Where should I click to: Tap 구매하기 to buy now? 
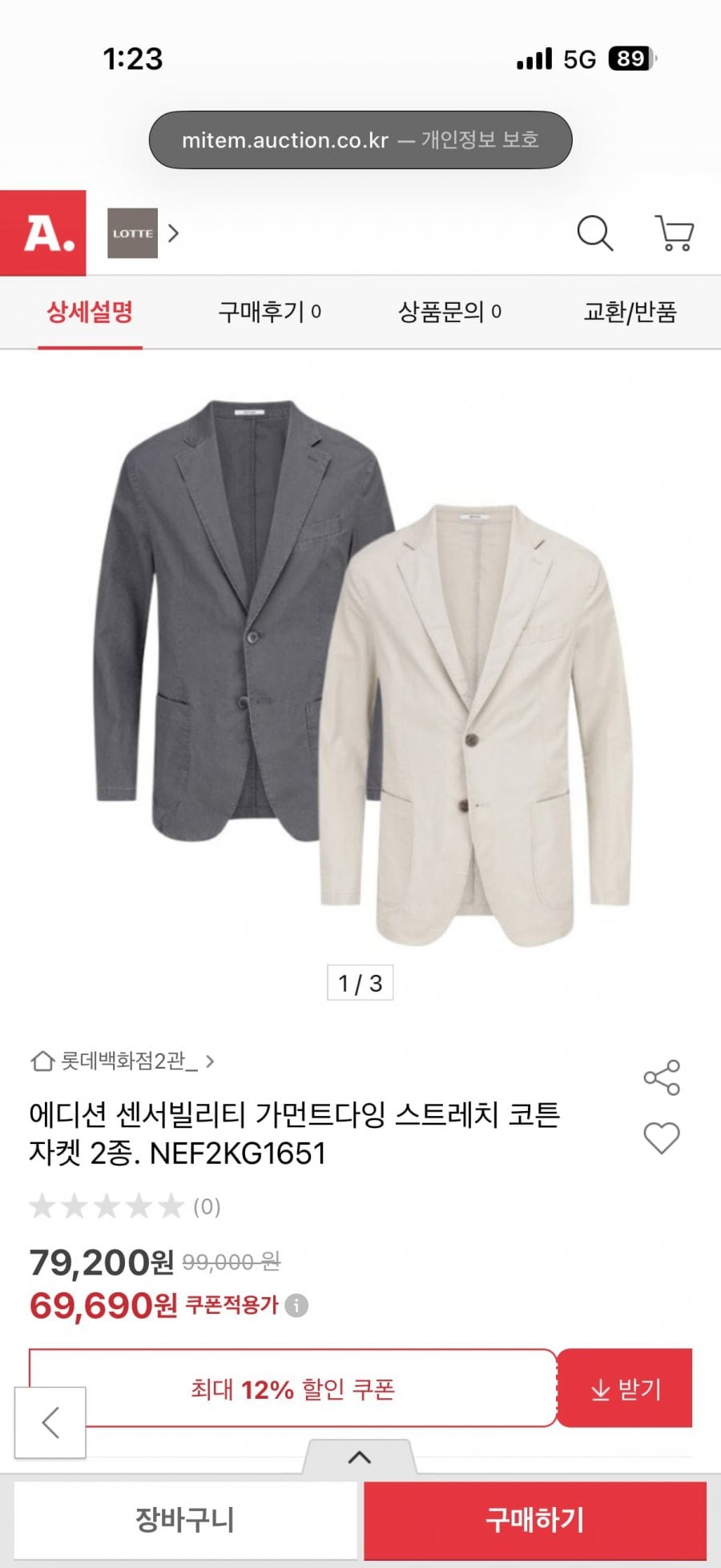[535, 1519]
